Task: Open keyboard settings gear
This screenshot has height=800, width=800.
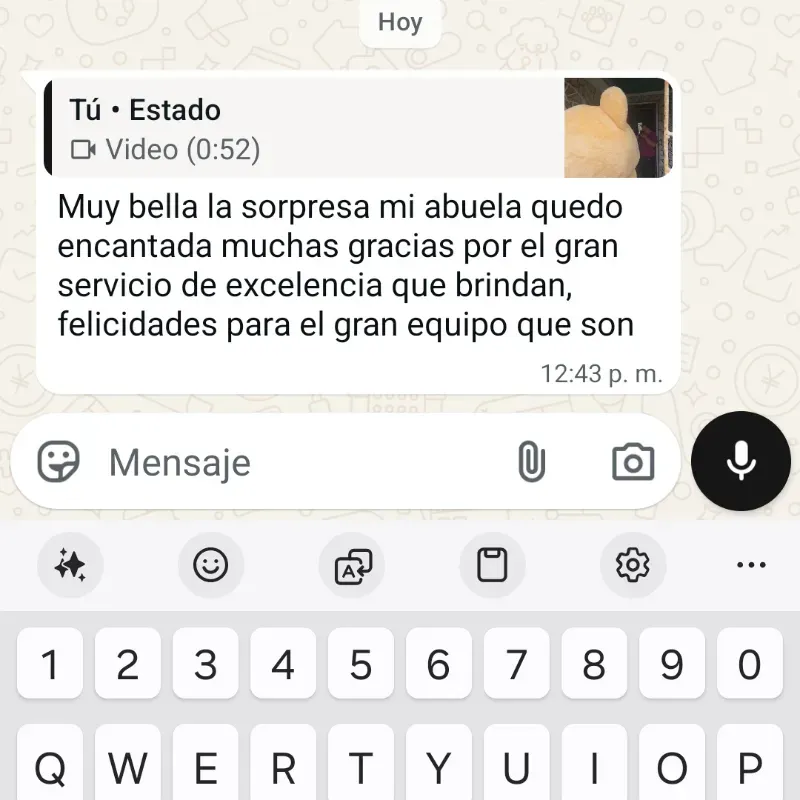Action: pos(632,567)
